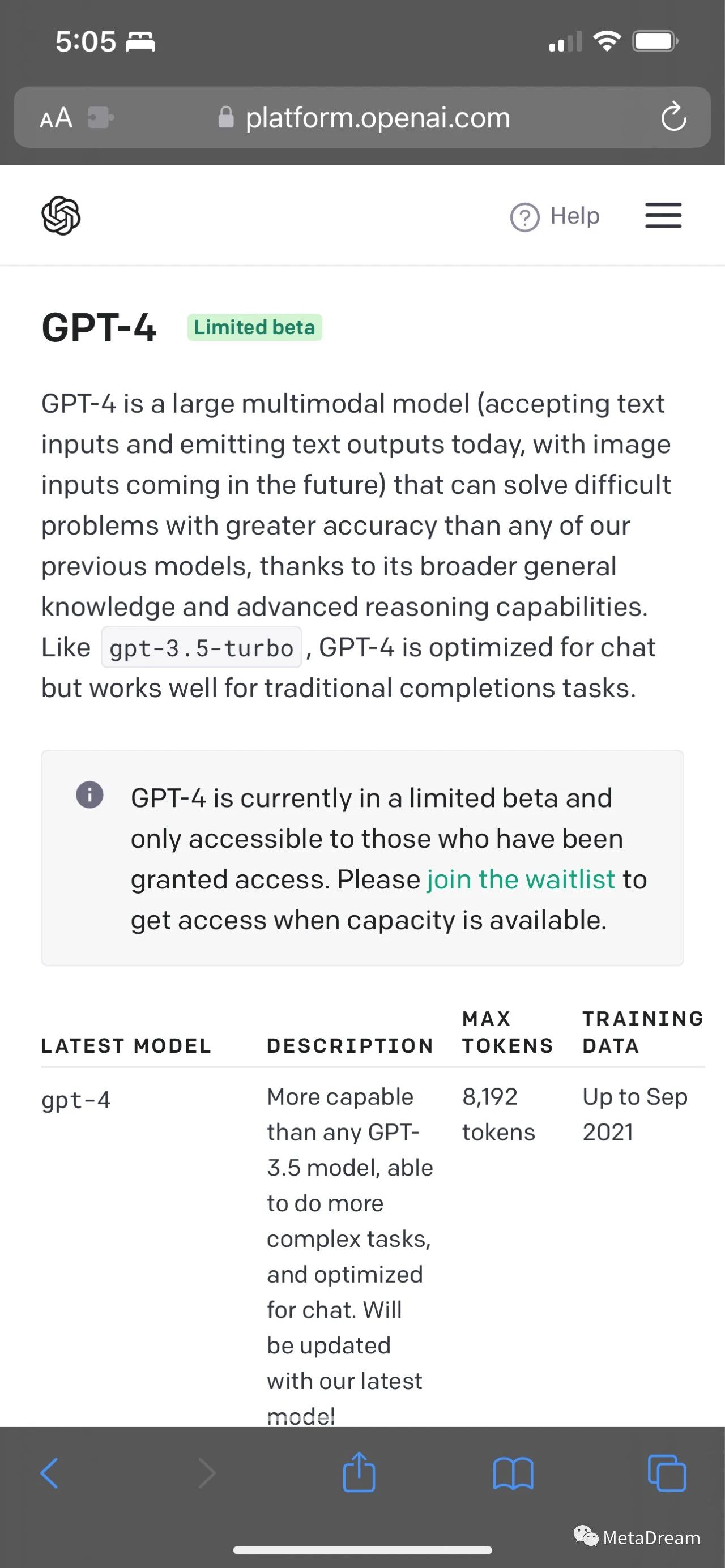Open the extensions icon in address bar

(x=100, y=117)
